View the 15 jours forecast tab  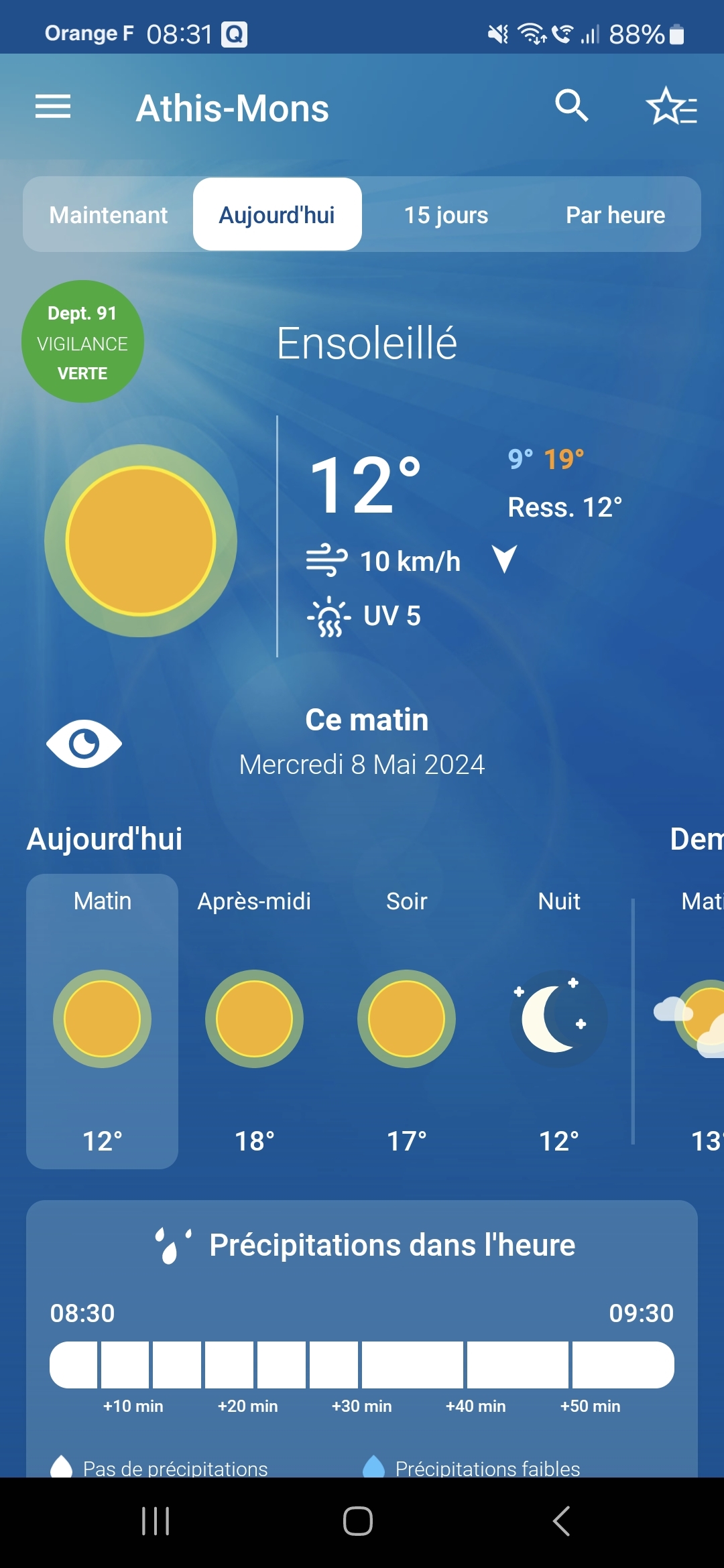(446, 215)
